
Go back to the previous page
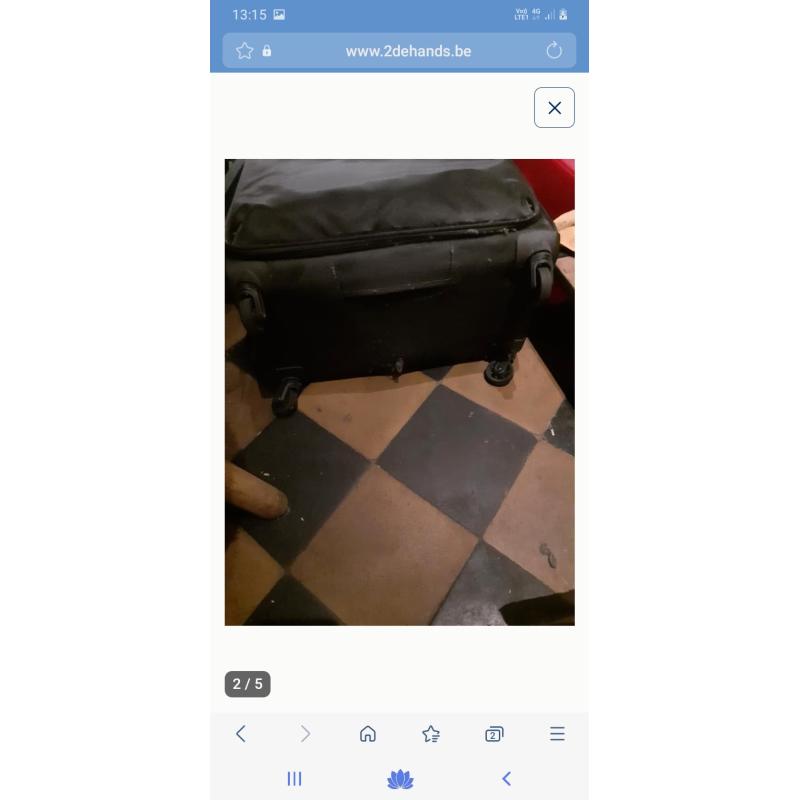point(241,734)
